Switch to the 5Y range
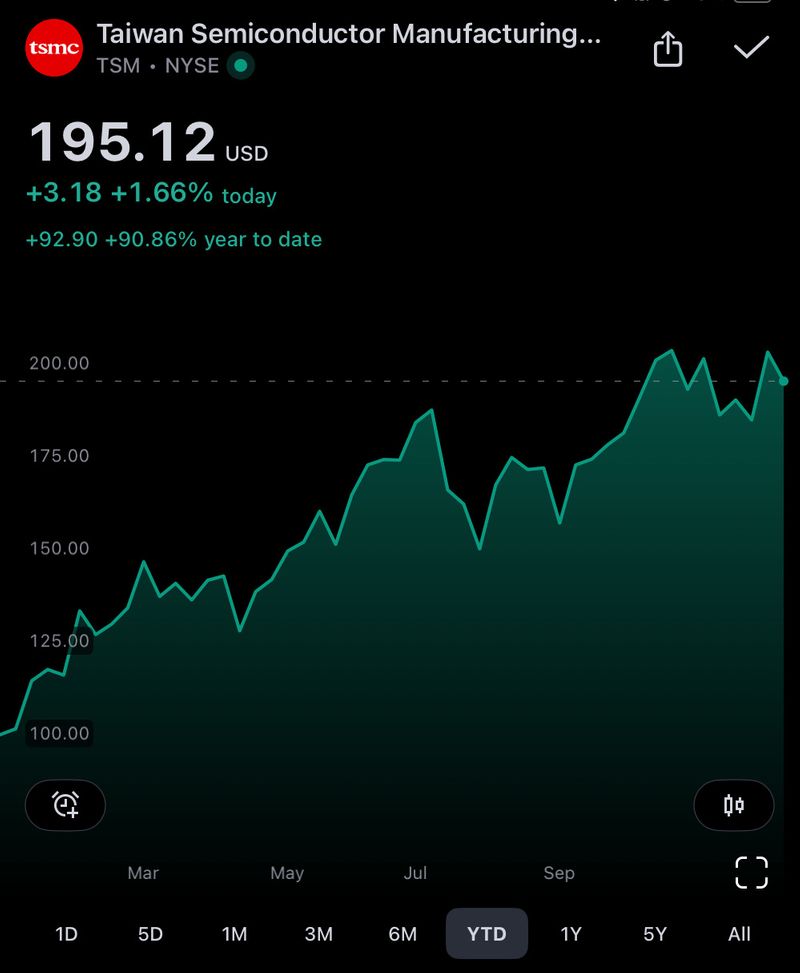The width and height of the screenshot is (800, 973). 655,934
